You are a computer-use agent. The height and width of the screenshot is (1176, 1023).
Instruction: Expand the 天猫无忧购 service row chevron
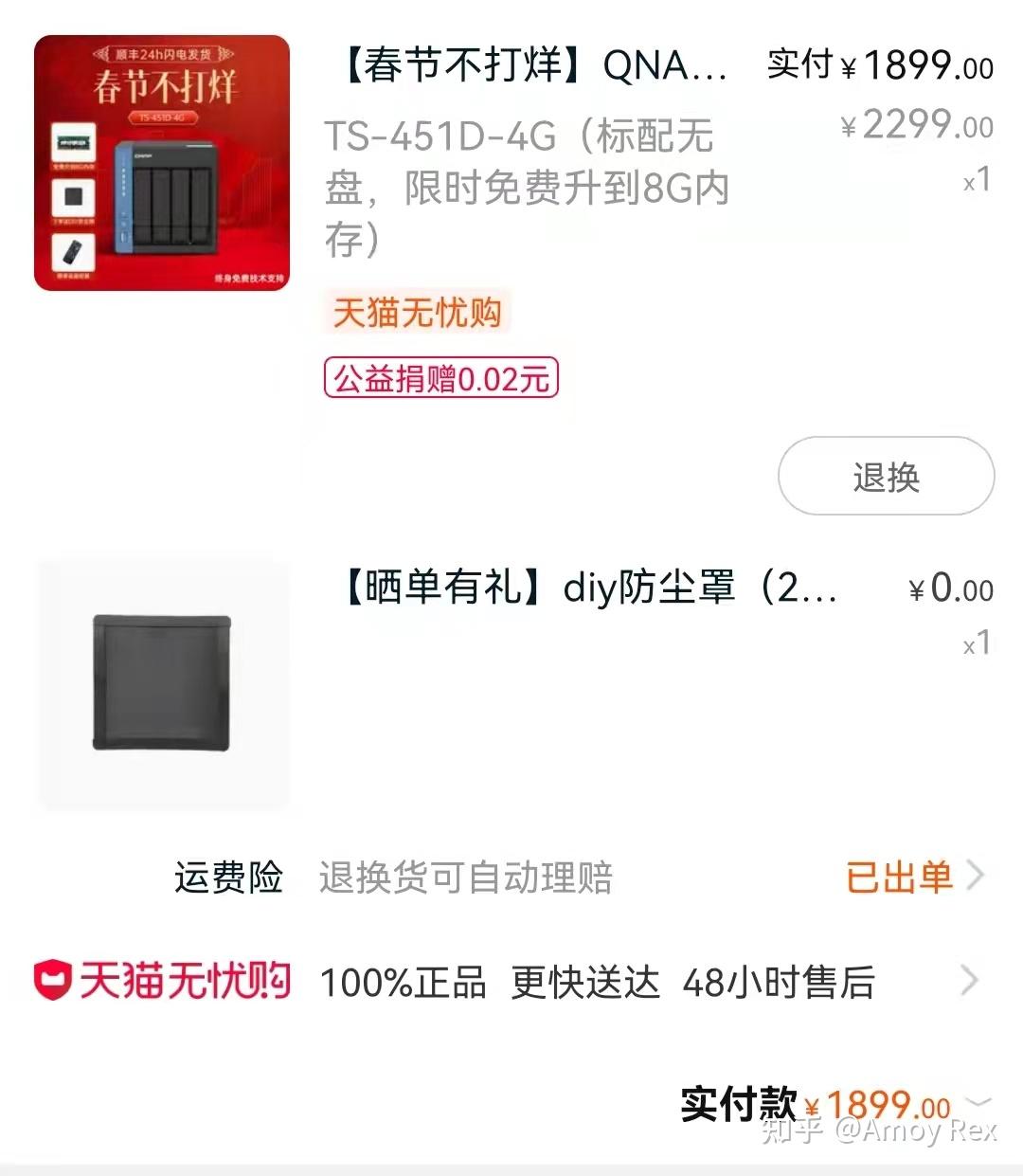pyautogui.click(x=967, y=982)
